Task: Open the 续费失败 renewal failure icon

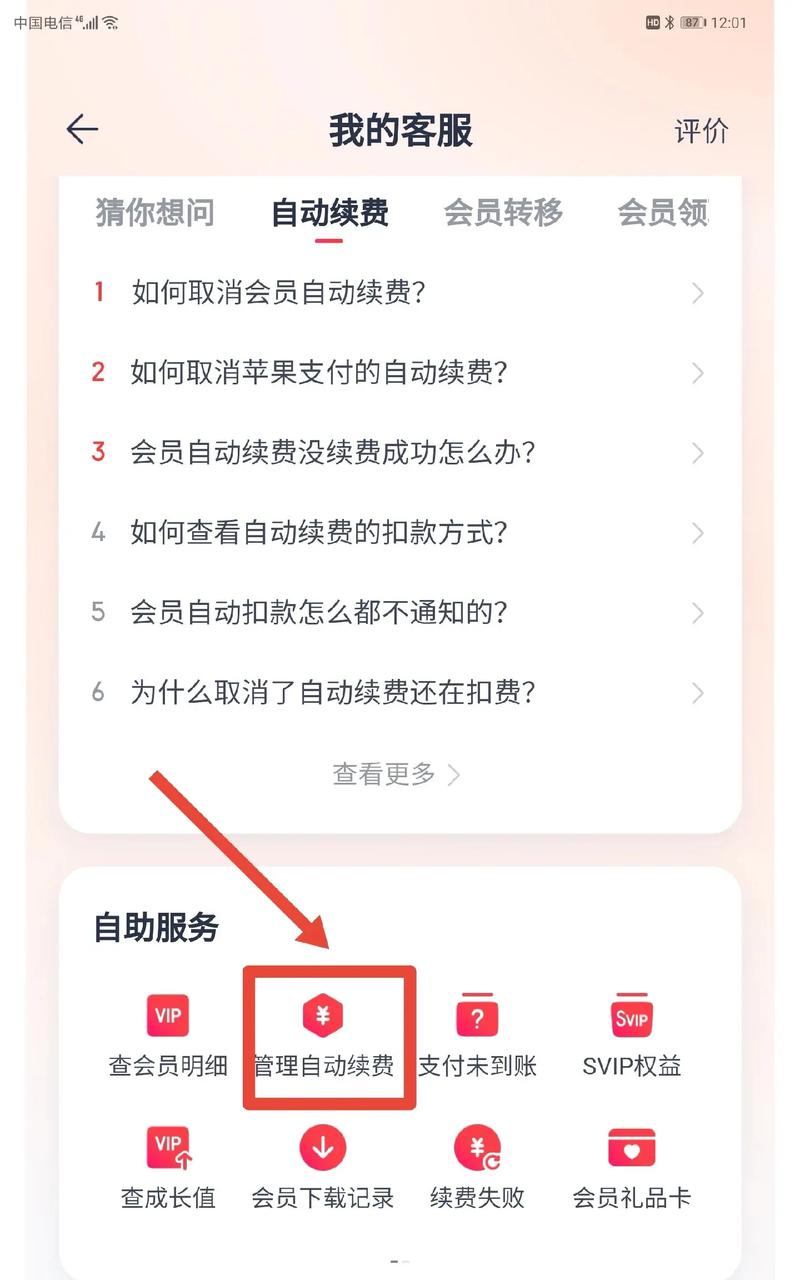Action: pyautogui.click(x=478, y=1165)
